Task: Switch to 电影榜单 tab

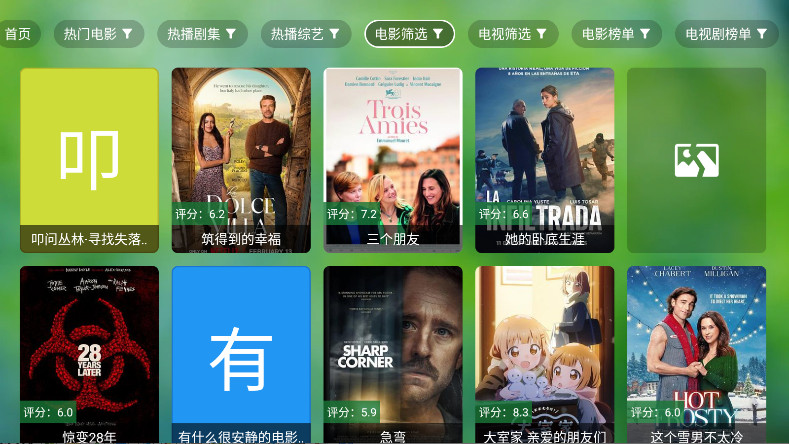Action: pyautogui.click(x=616, y=34)
